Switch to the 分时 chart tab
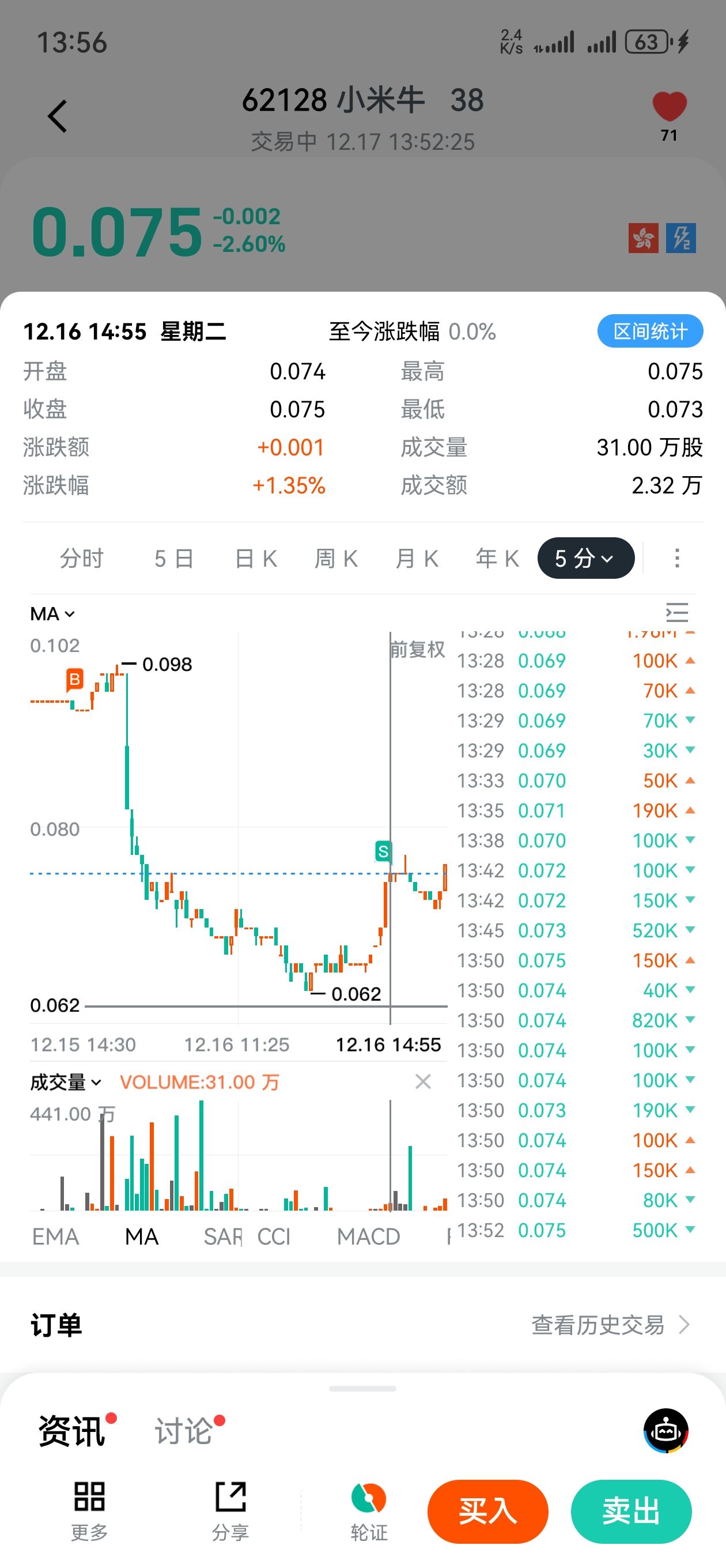The width and height of the screenshot is (726, 1568). tap(82, 558)
